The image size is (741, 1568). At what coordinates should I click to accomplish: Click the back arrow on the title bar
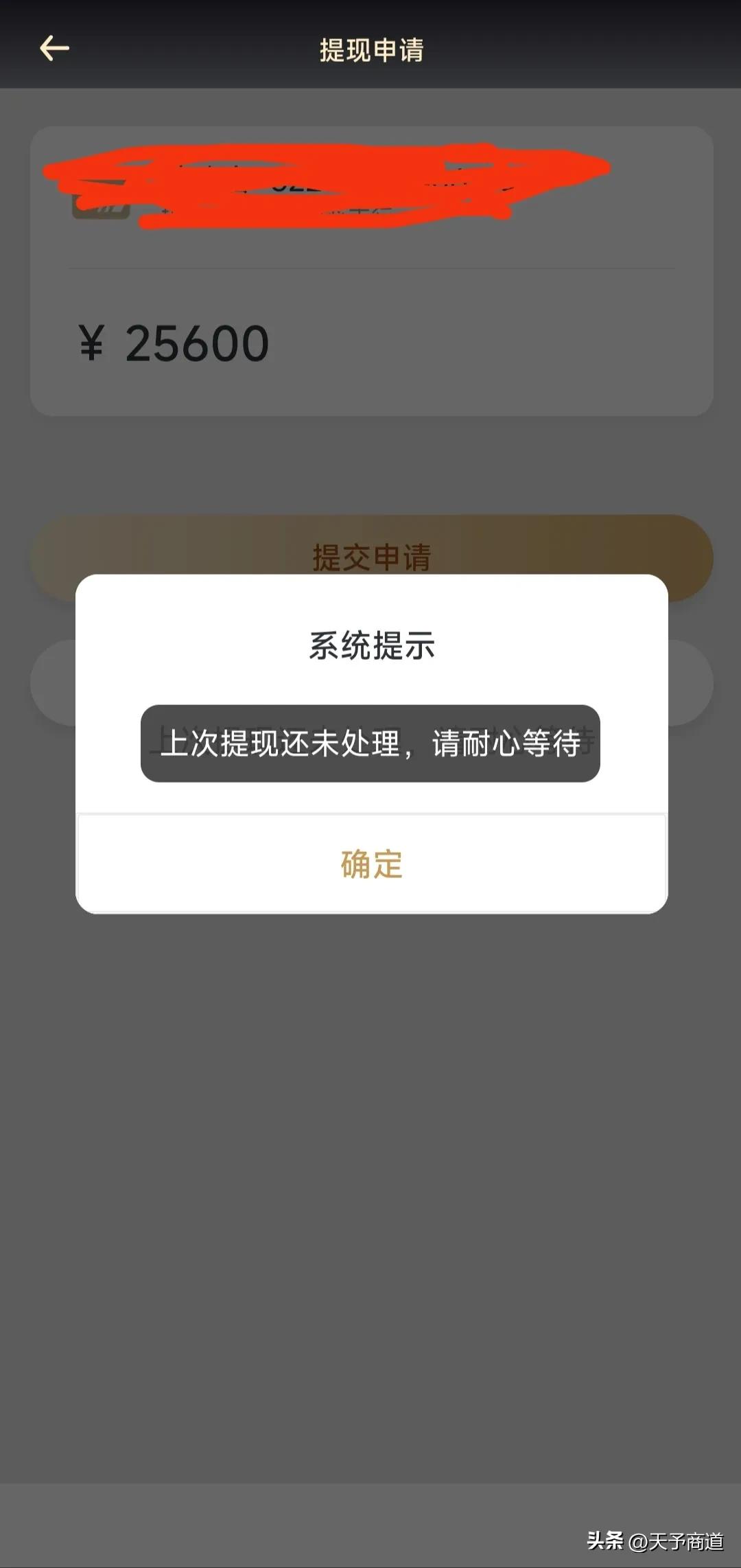(53, 48)
